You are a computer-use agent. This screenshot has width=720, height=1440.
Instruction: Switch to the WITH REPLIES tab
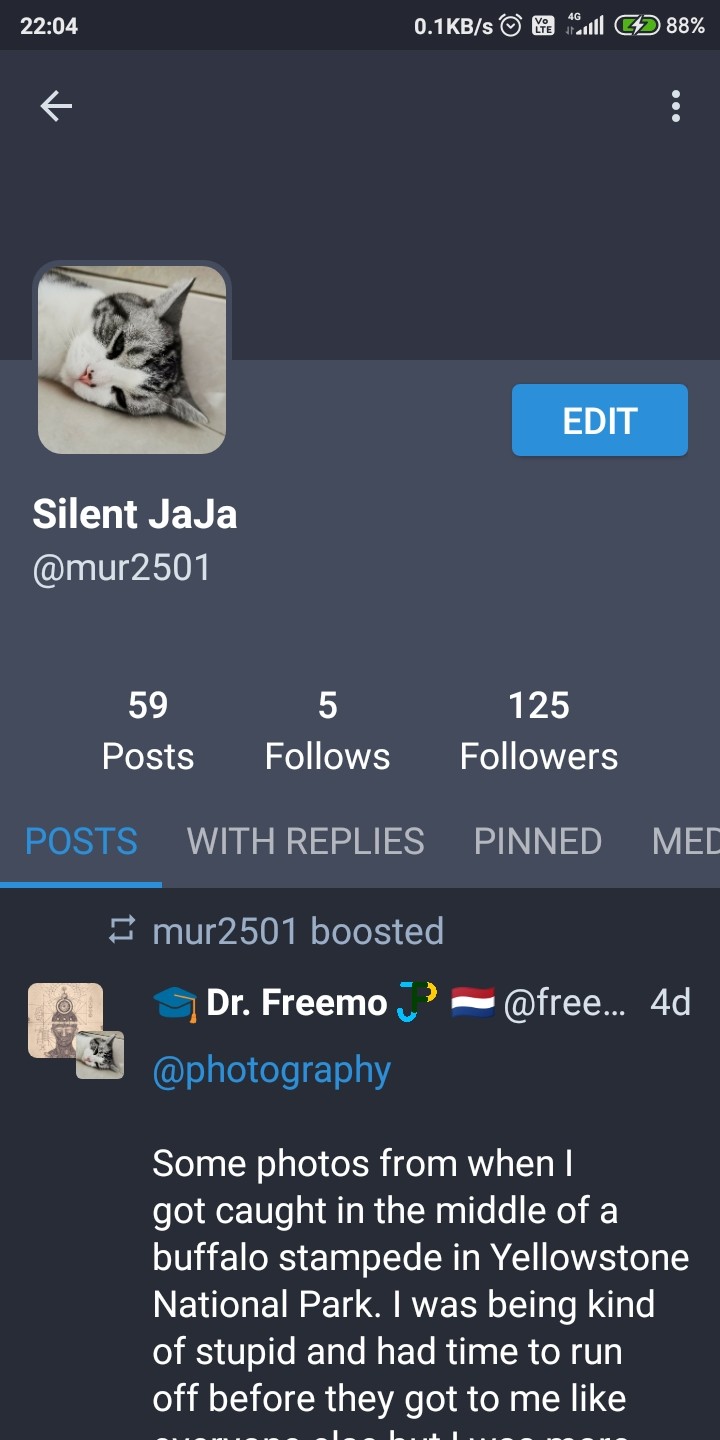click(305, 841)
